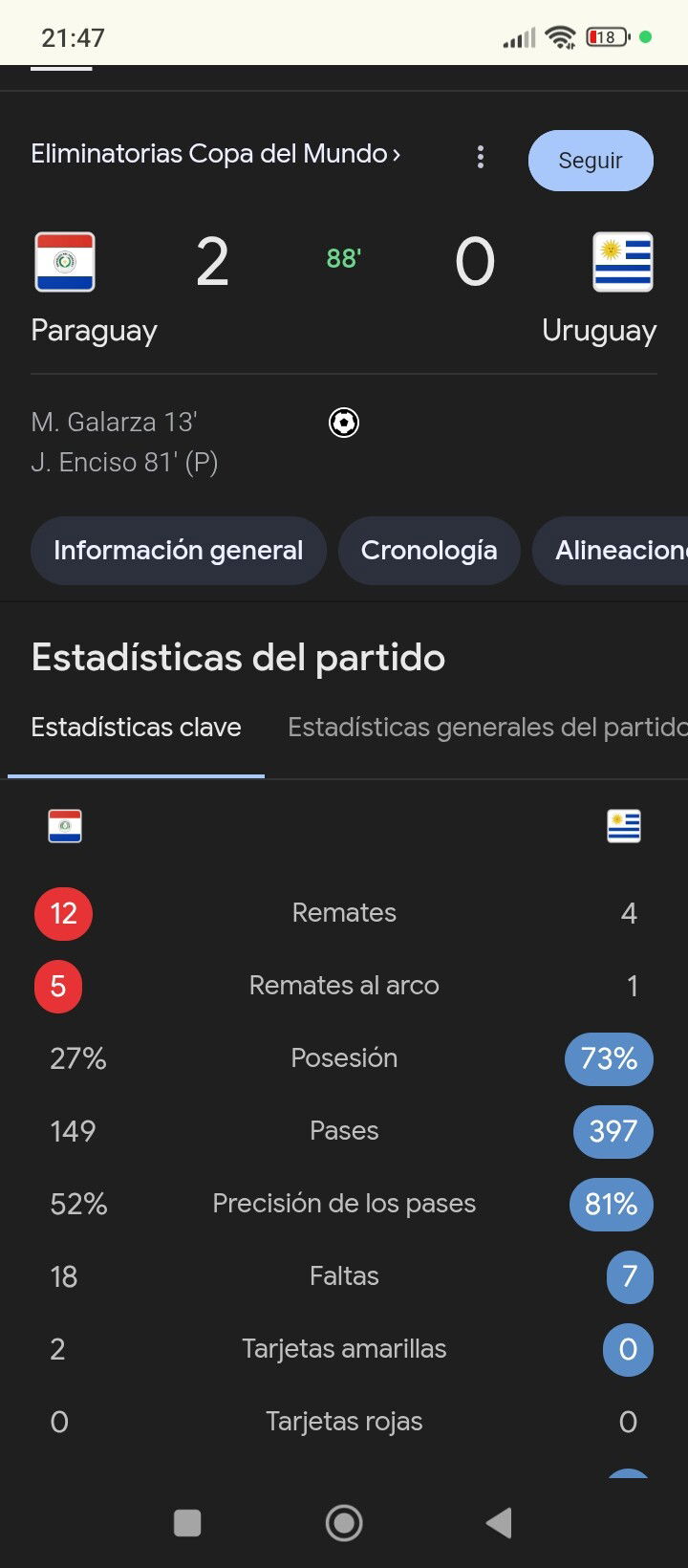
Task: Tap the Seguir button
Action: (591, 161)
